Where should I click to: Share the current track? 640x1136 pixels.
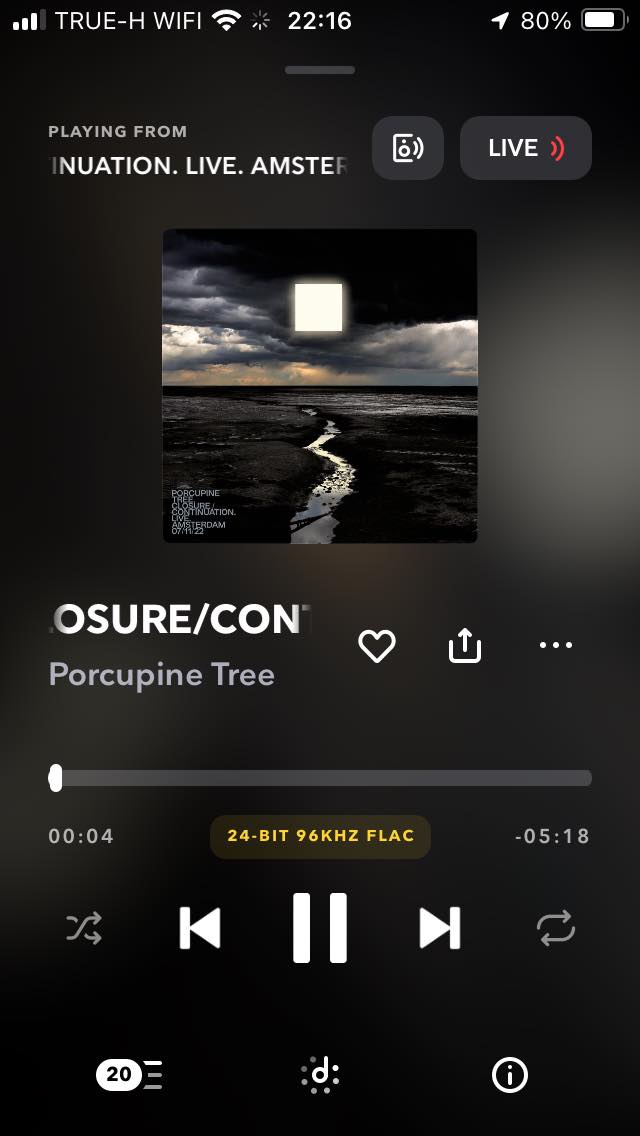[464, 646]
